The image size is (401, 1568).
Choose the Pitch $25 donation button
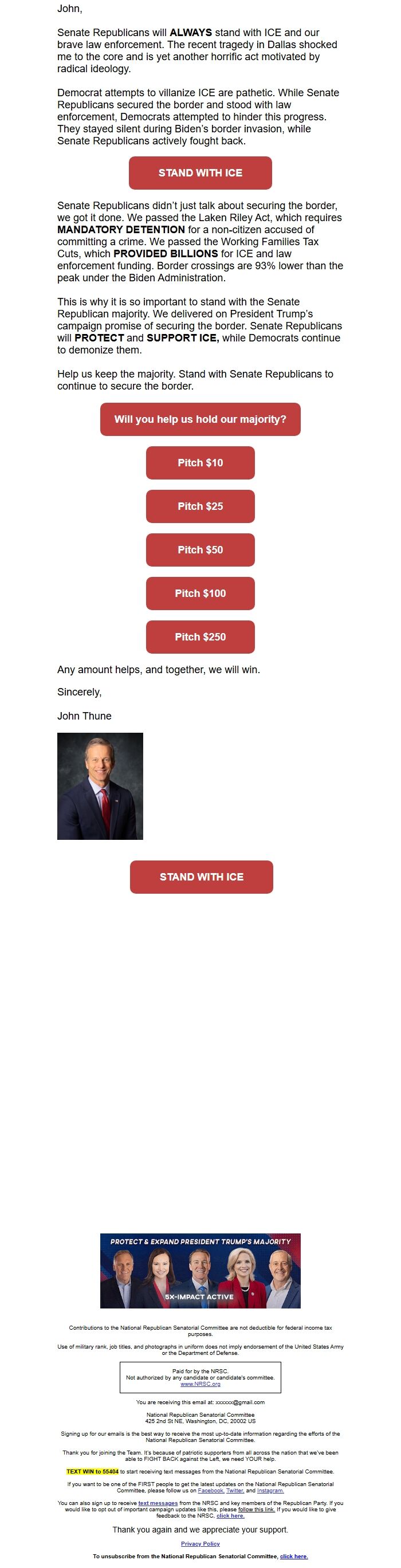[x=200, y=506]
